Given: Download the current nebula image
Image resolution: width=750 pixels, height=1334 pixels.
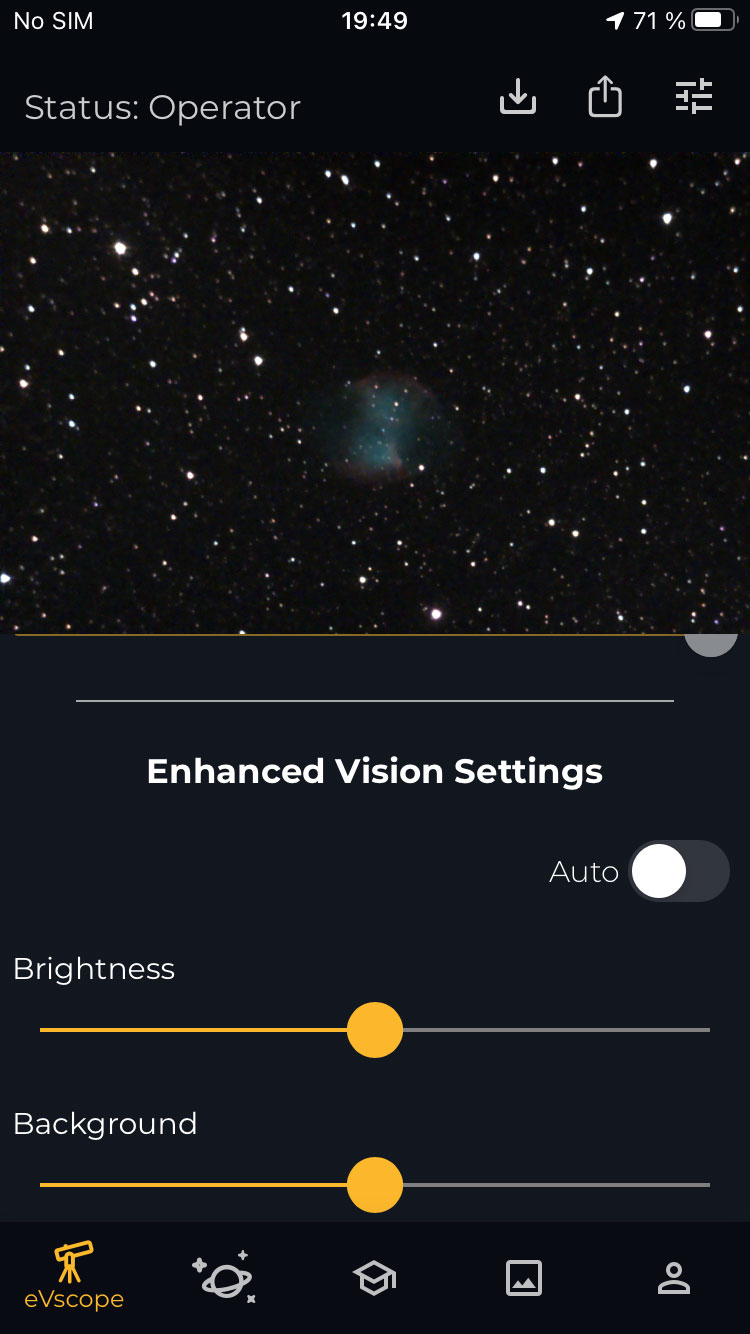Looking at the screenshot, I should [x=518, y=97].
